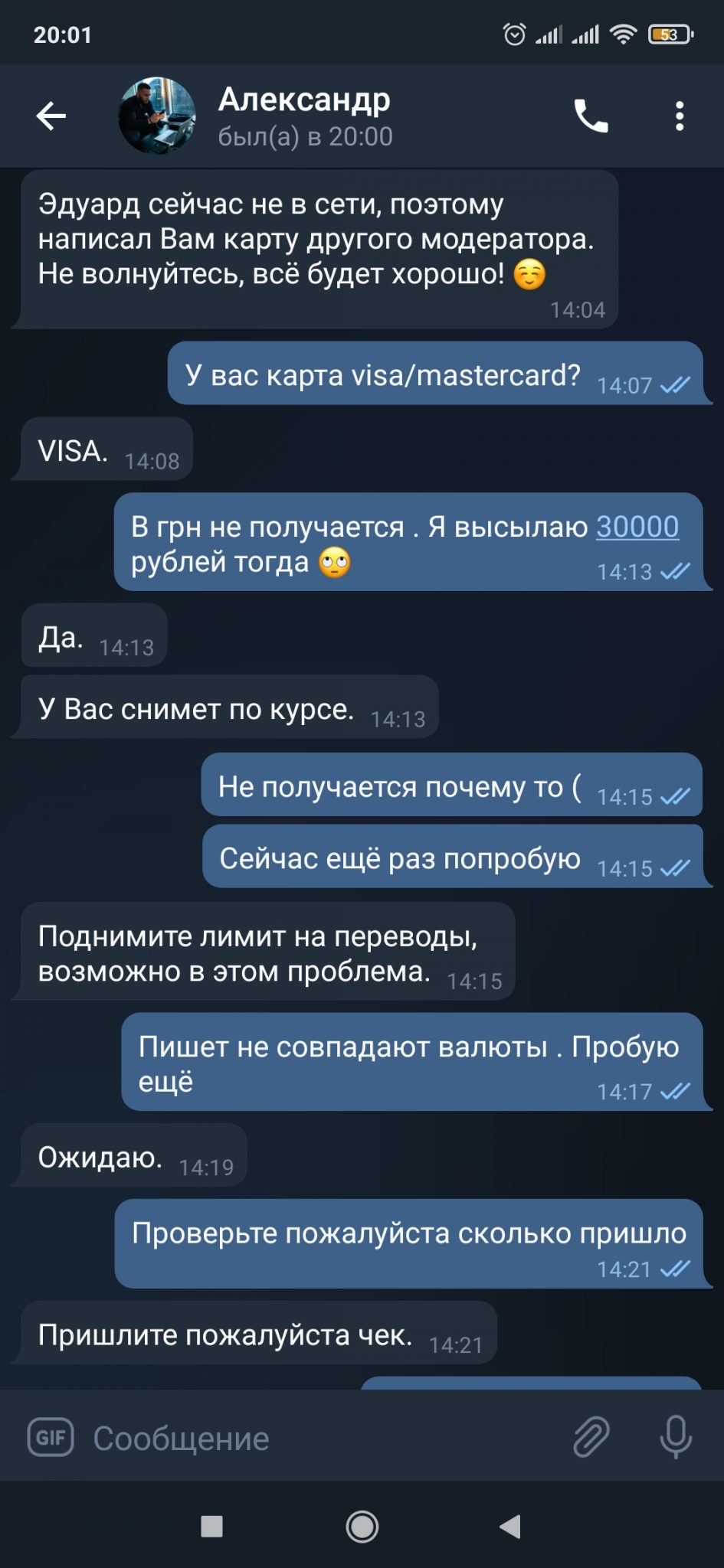Tap the system home button

click(362, 1527)
